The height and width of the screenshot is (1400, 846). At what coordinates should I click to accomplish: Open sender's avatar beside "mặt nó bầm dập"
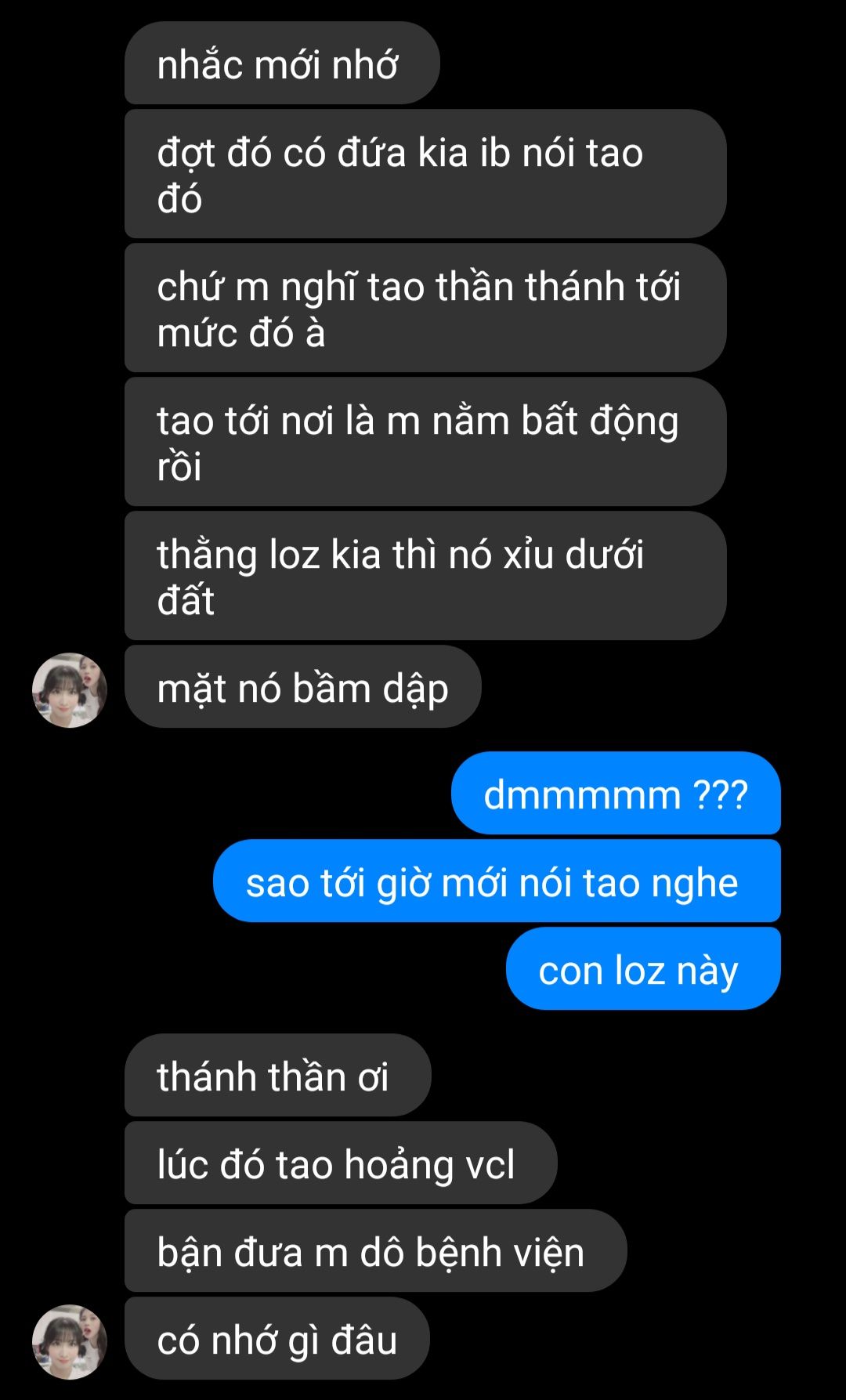[x=70, y=690]
